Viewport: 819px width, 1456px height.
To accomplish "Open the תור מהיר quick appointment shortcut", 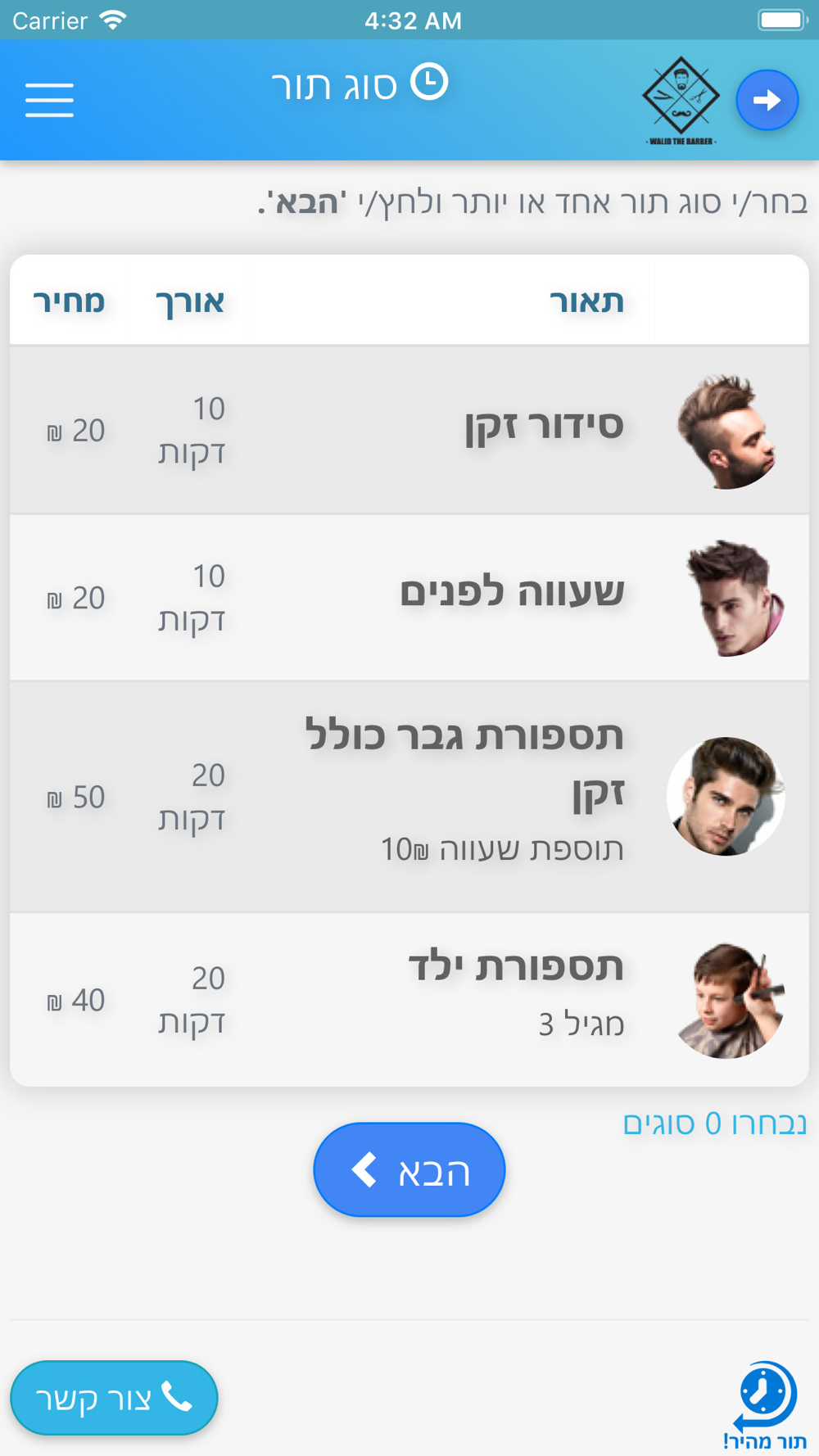I will tap(765, 1405).
